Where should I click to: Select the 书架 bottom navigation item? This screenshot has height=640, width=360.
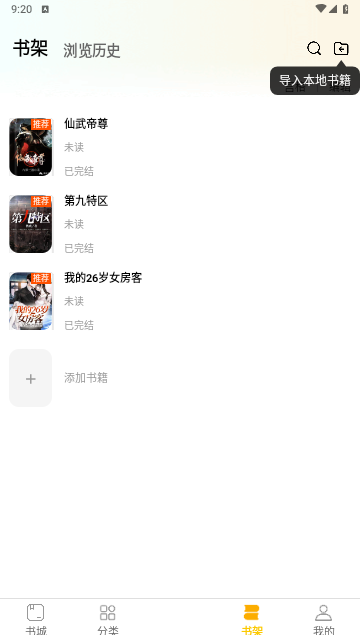(x=252, y=620)
